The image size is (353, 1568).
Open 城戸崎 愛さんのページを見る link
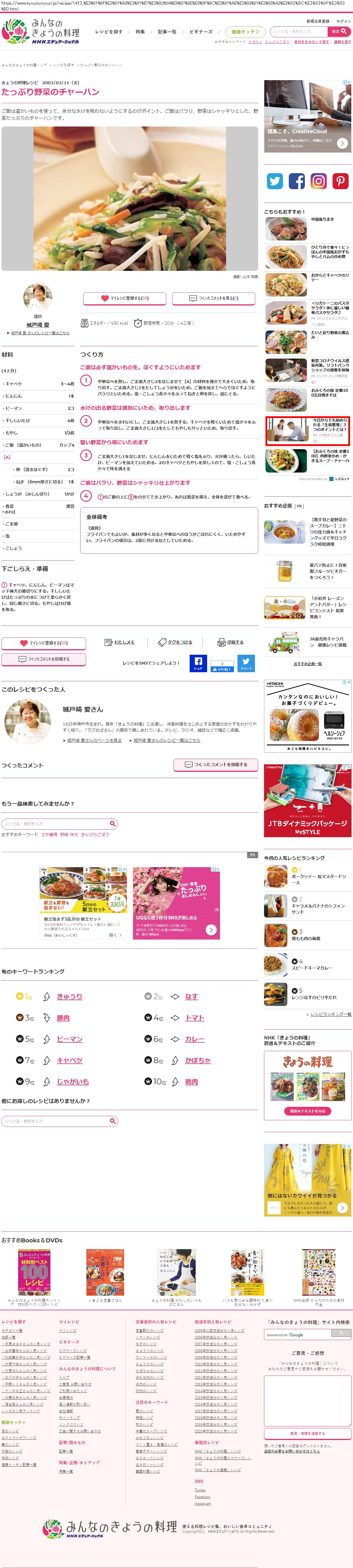(x=94, y=740)
